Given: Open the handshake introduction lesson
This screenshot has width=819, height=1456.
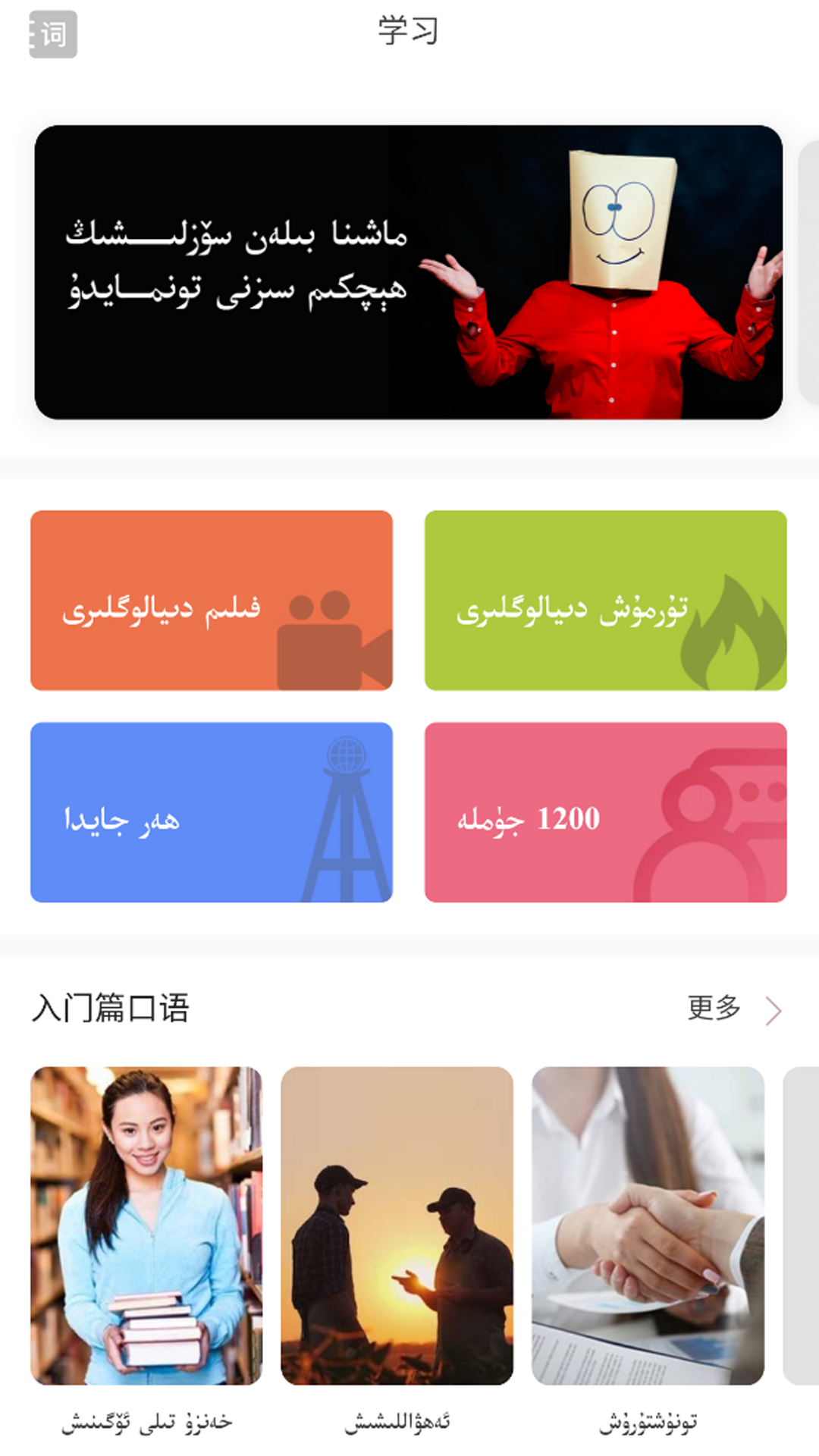Looking at the screenshot, I should (x=648, y=1225).
